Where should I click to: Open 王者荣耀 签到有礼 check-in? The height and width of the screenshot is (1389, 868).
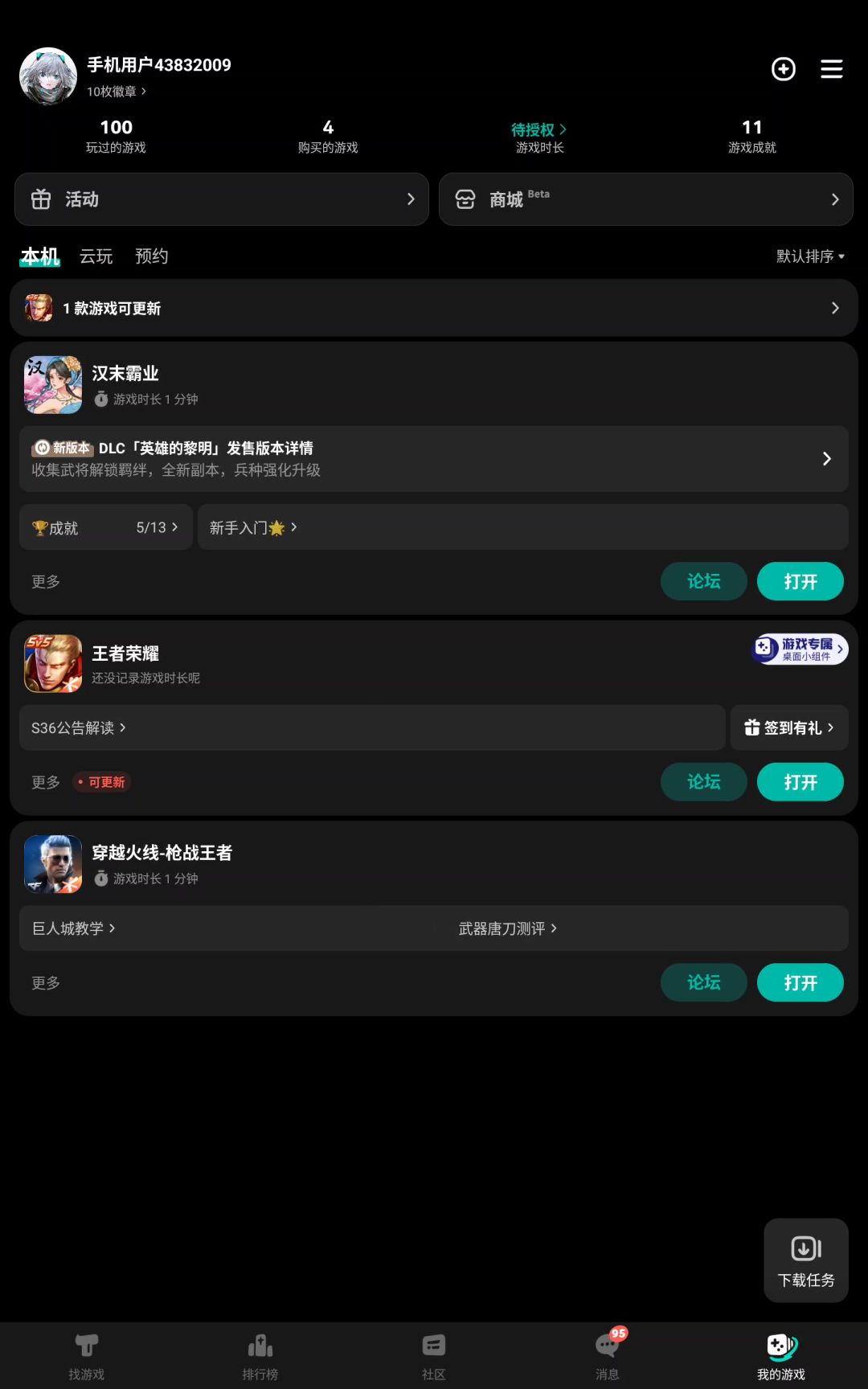click(x=789, y=727)
